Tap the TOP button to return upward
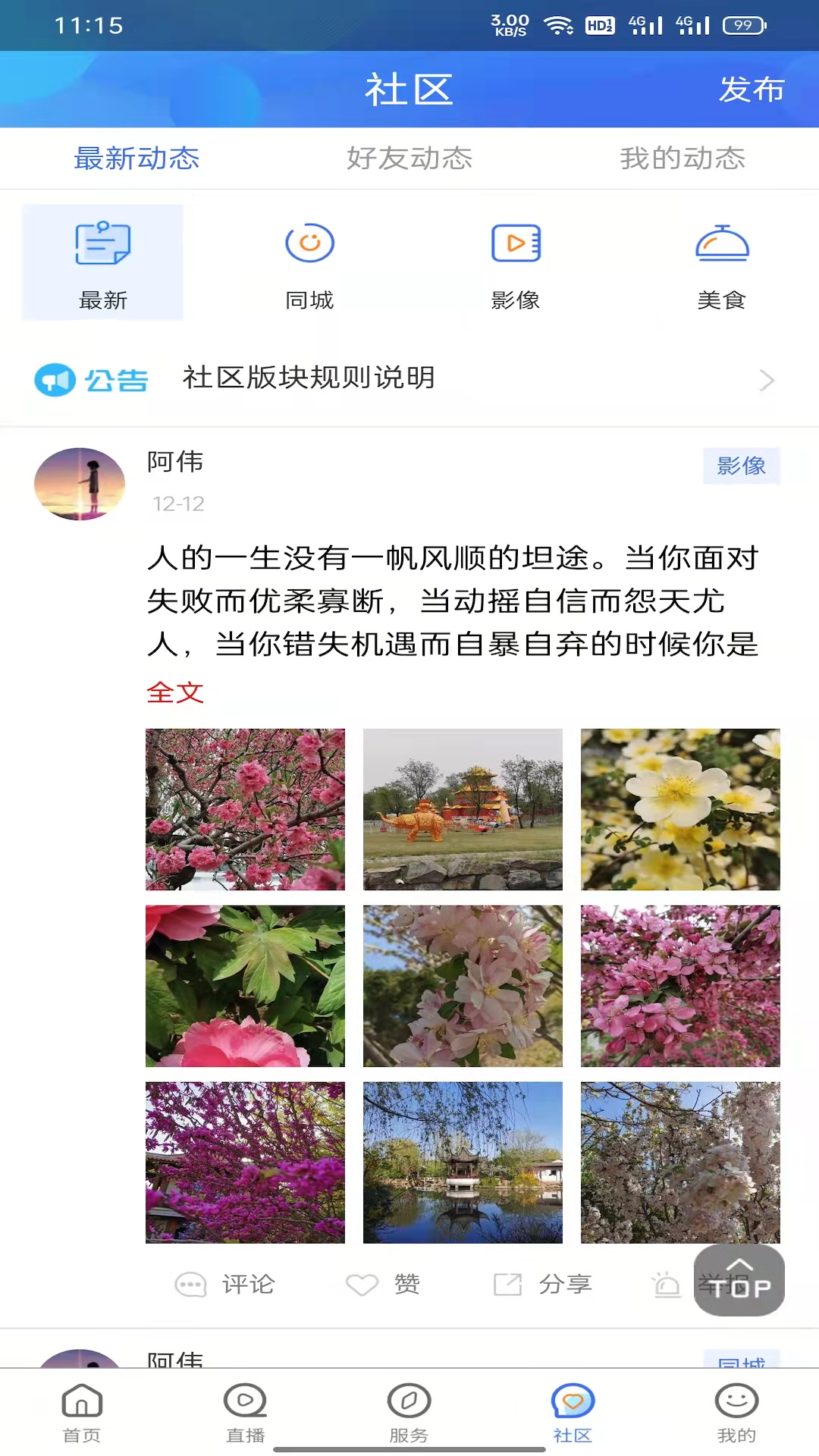The width and height of the screenshot is (819, 1456). point(739,1280)
